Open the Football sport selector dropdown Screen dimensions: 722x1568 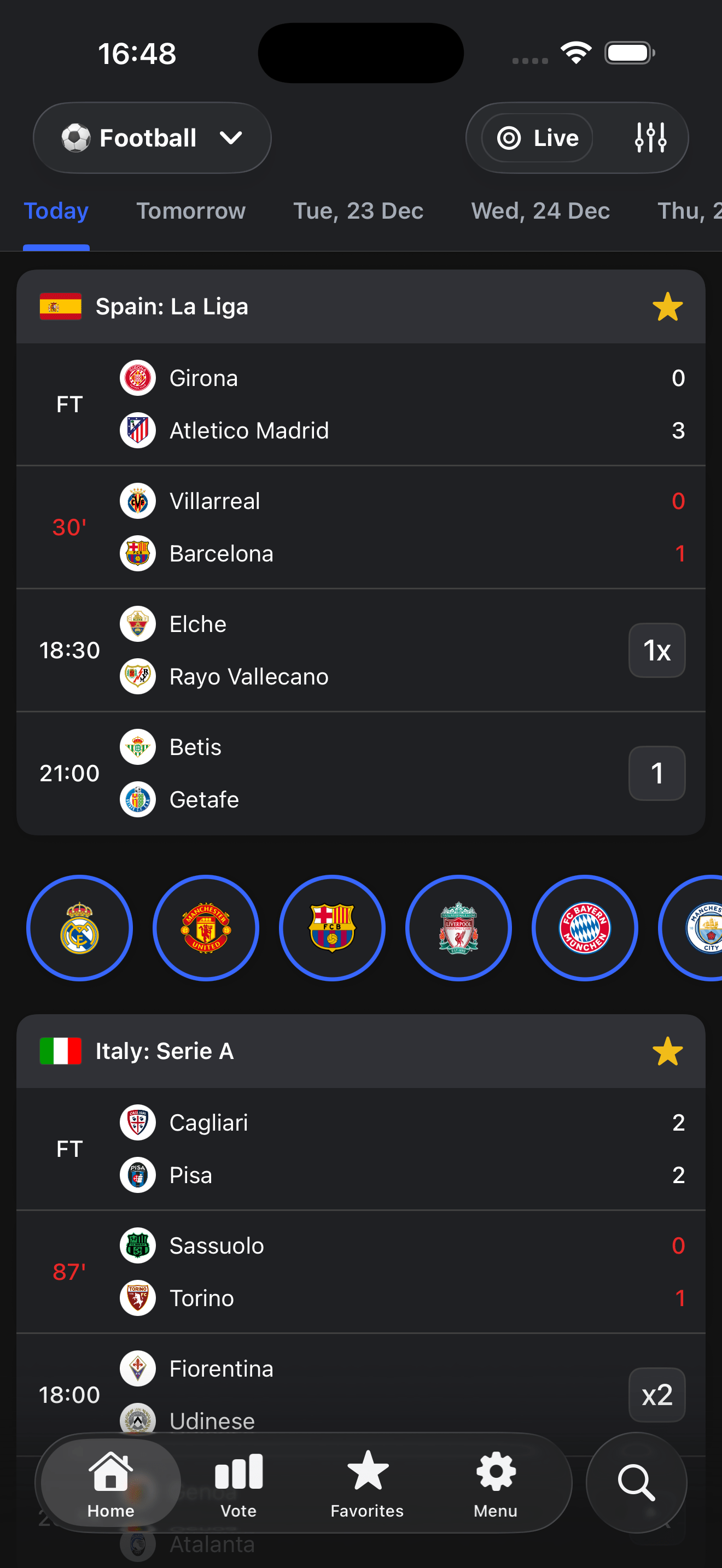151,138
